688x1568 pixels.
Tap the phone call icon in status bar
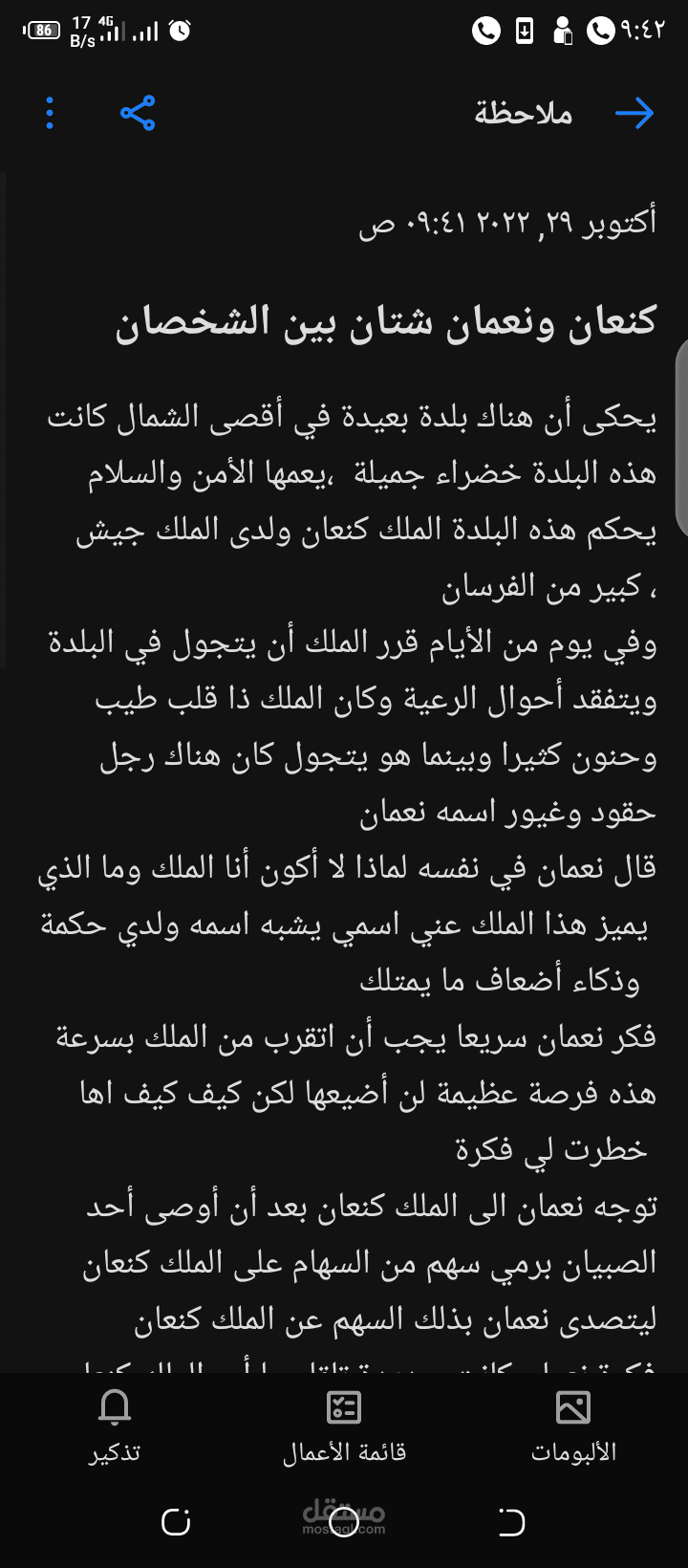[485, 30]
